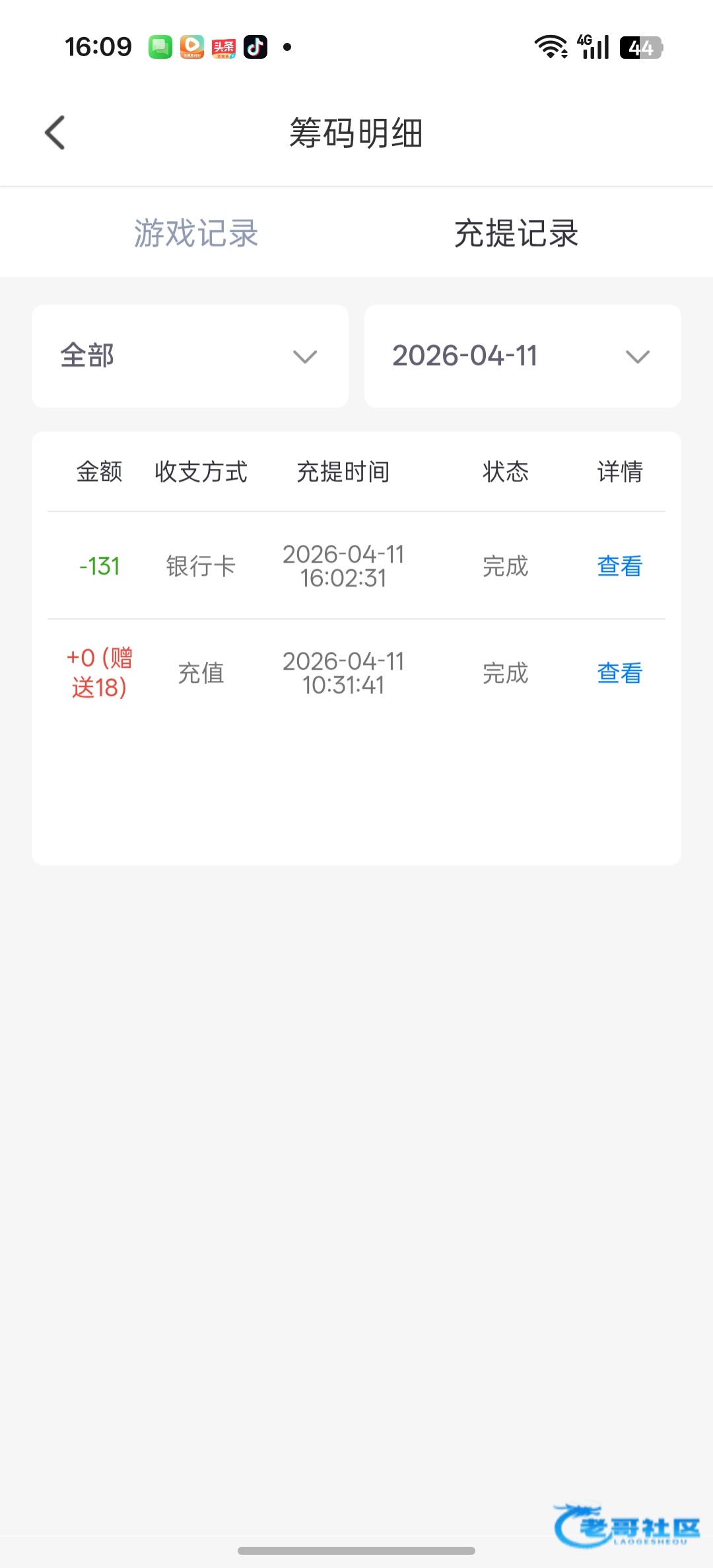This screenshot has width=713, height=1568.
Task: Switch to the 游戏记录 tab
Action: point(196,233)
